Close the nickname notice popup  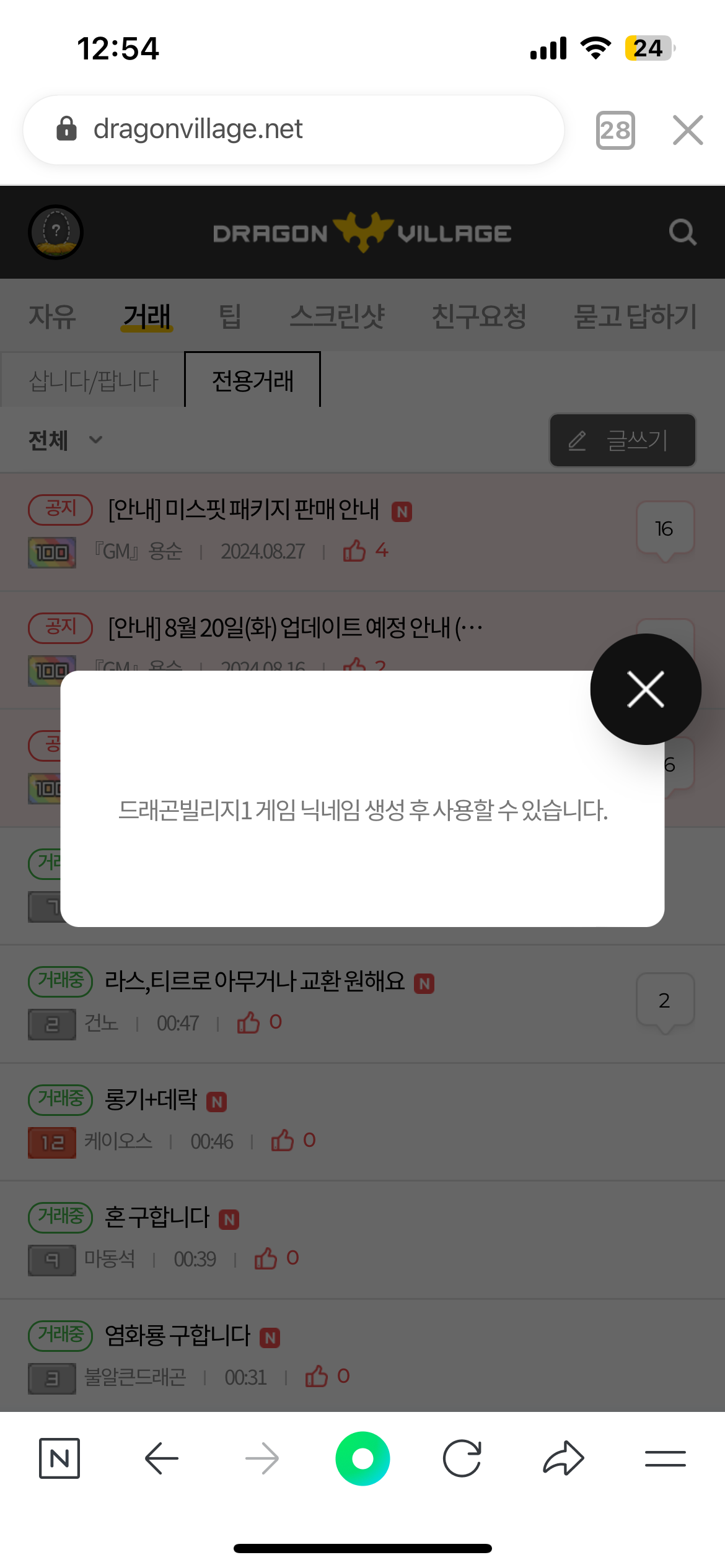tap(646, 689)
